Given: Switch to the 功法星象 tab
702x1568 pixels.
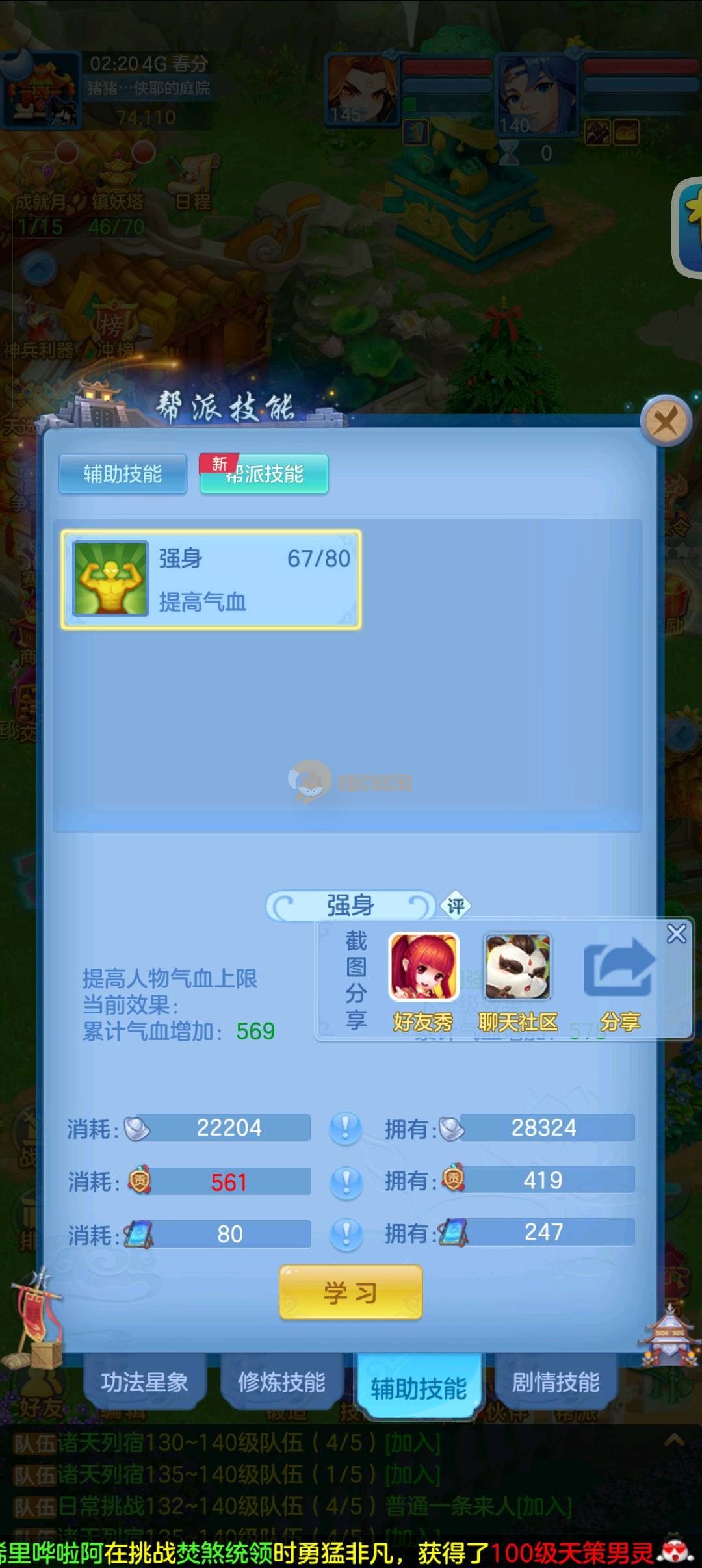Looking at the screenshot, I should pos(144,1381).
